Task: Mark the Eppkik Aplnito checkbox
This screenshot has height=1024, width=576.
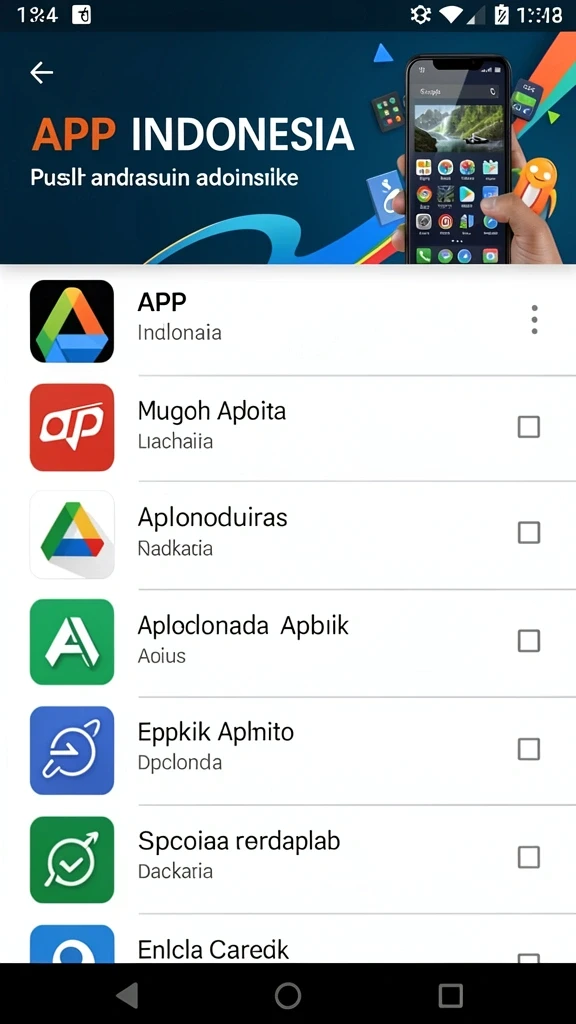Action: [x=528, y=749]
